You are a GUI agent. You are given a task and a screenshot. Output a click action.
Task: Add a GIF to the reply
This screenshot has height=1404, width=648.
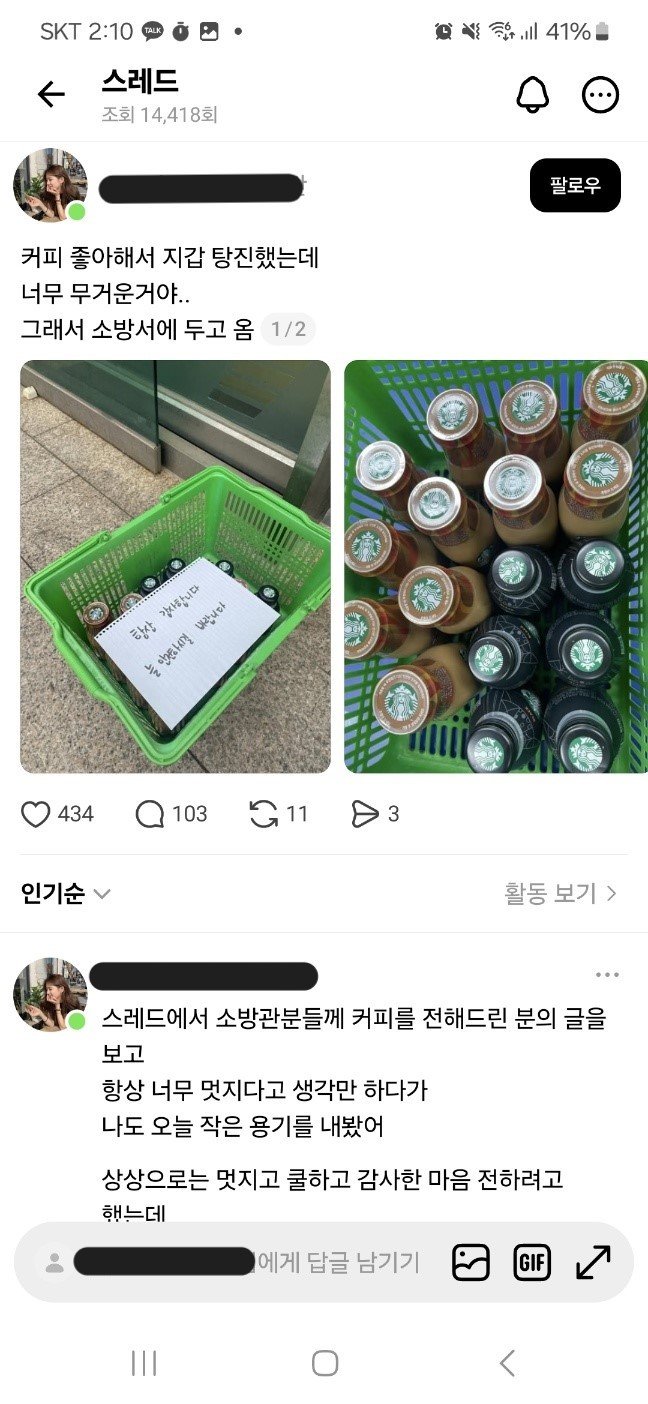click(532, 1262)
